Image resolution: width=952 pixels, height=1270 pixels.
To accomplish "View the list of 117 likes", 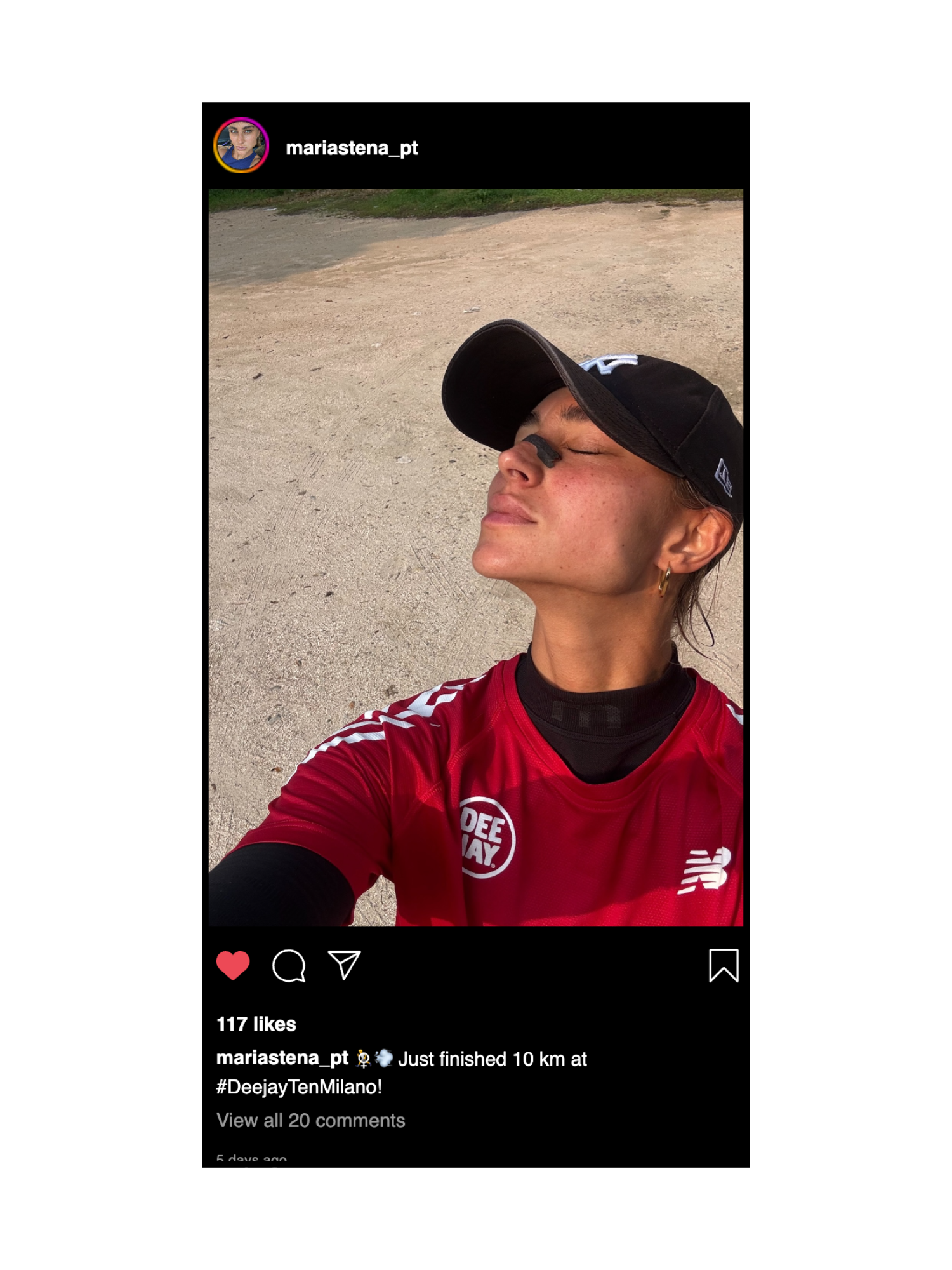I will click(256, 1024).
